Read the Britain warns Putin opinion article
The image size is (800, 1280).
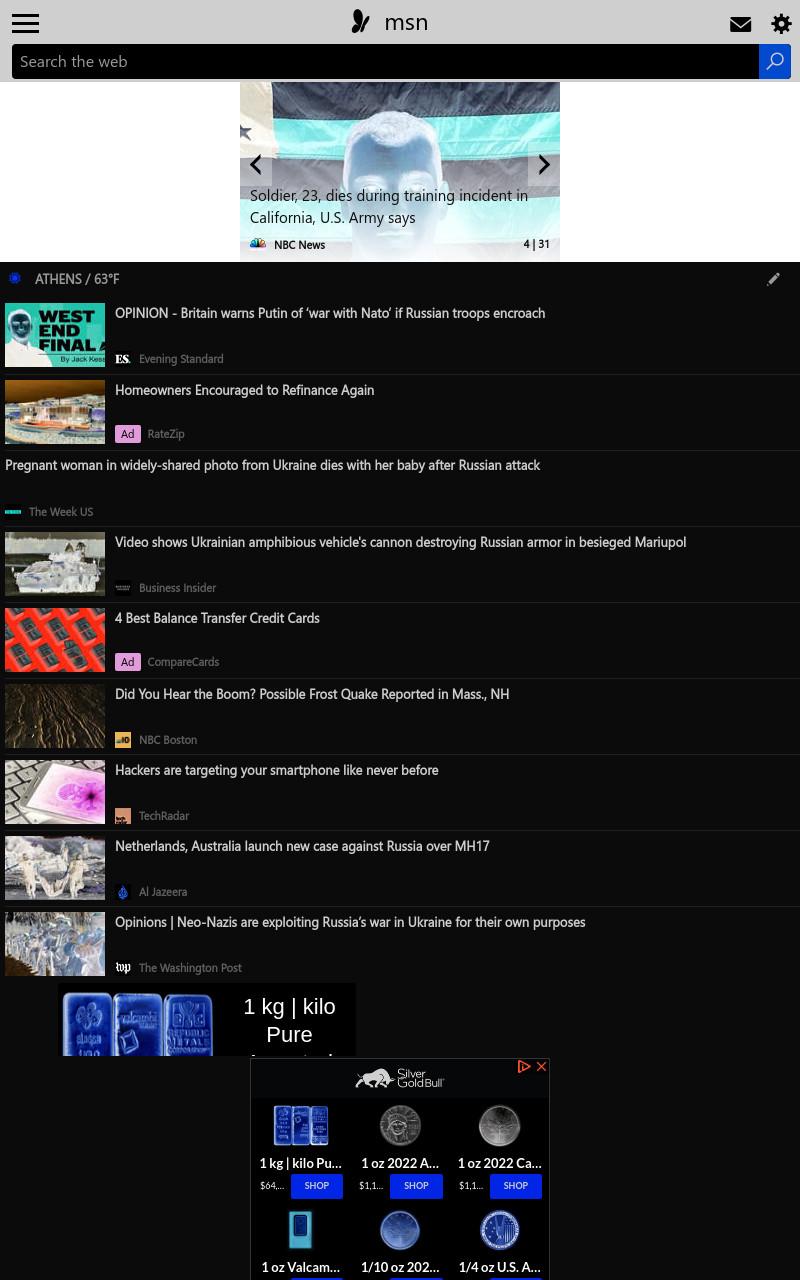330,313
